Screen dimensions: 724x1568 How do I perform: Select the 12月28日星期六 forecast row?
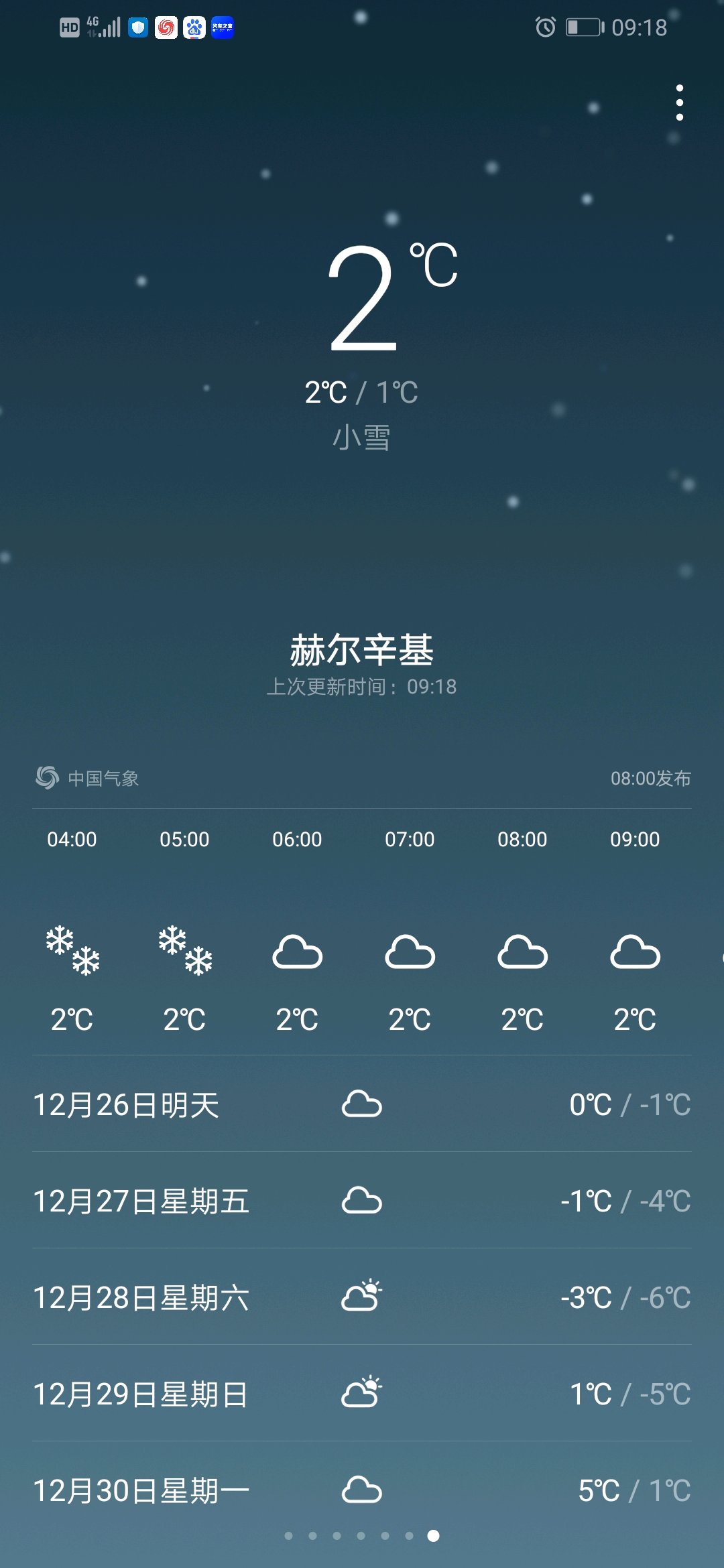(x=362, y=1297)
